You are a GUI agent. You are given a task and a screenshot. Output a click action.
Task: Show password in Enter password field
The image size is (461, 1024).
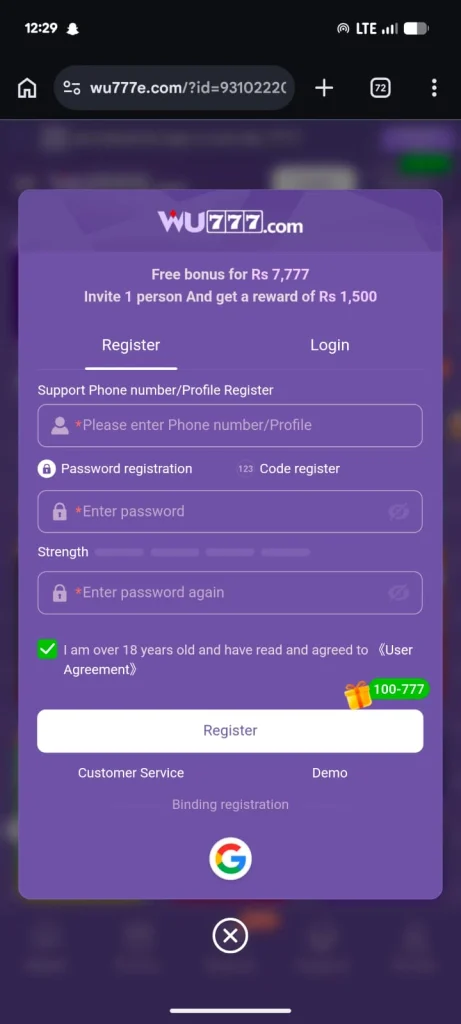tap(398, 511)
